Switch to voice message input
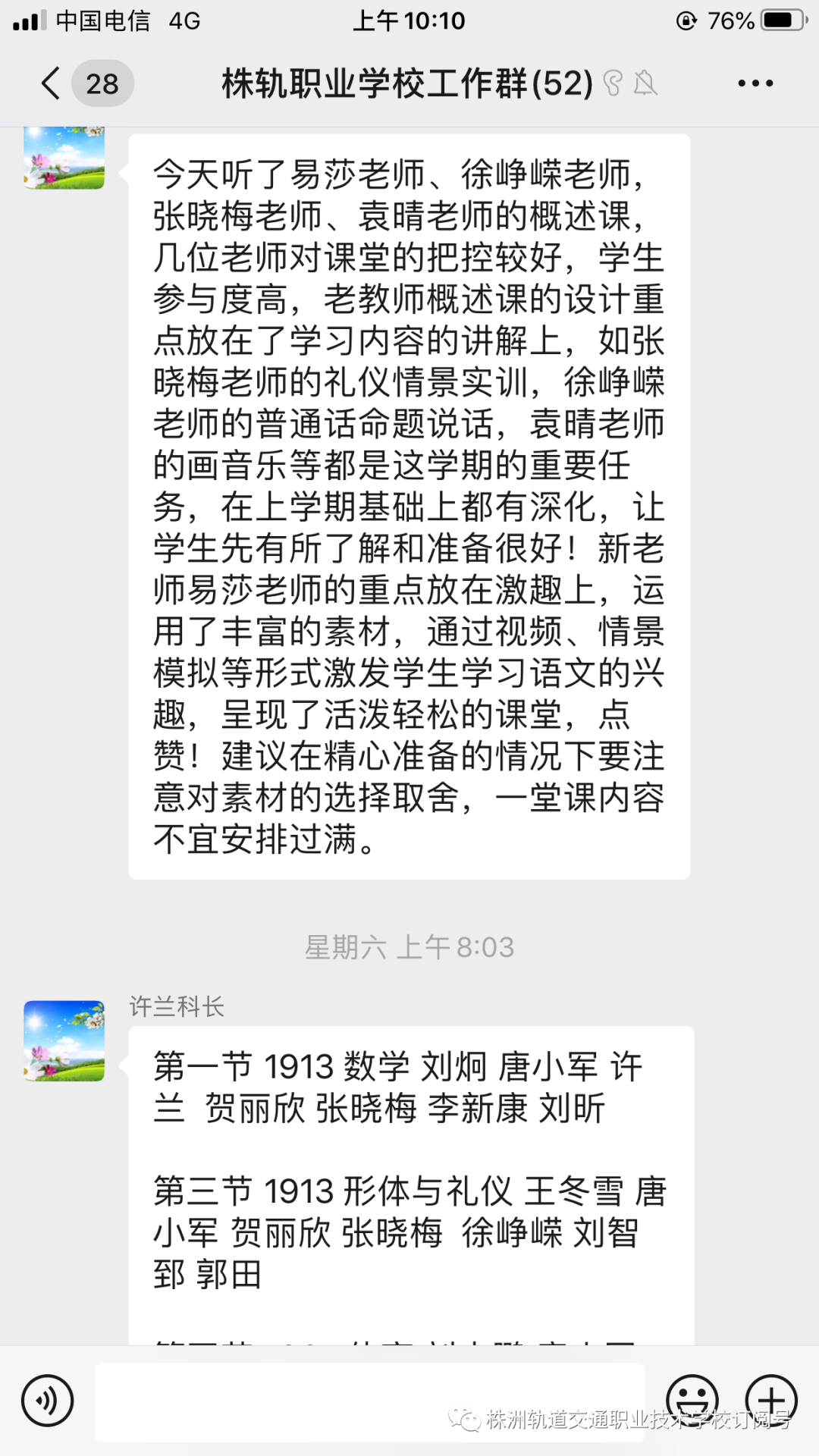This screenshot has height=1456, width=819. pos(47,1401)
